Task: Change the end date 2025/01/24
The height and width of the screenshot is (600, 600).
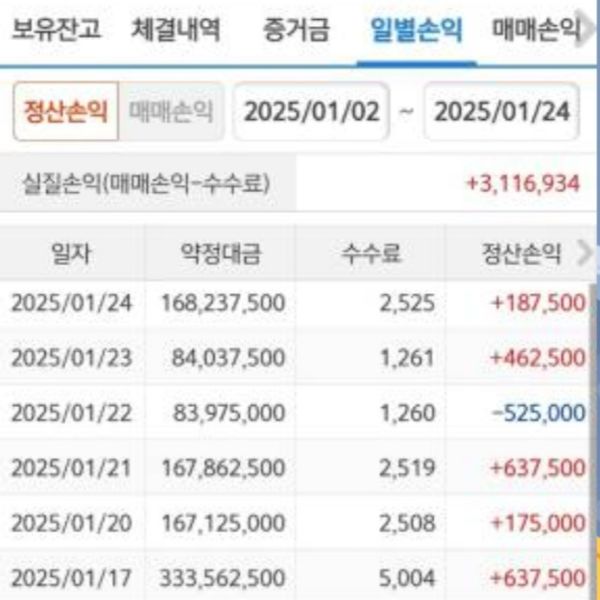Action: point(502,111)
